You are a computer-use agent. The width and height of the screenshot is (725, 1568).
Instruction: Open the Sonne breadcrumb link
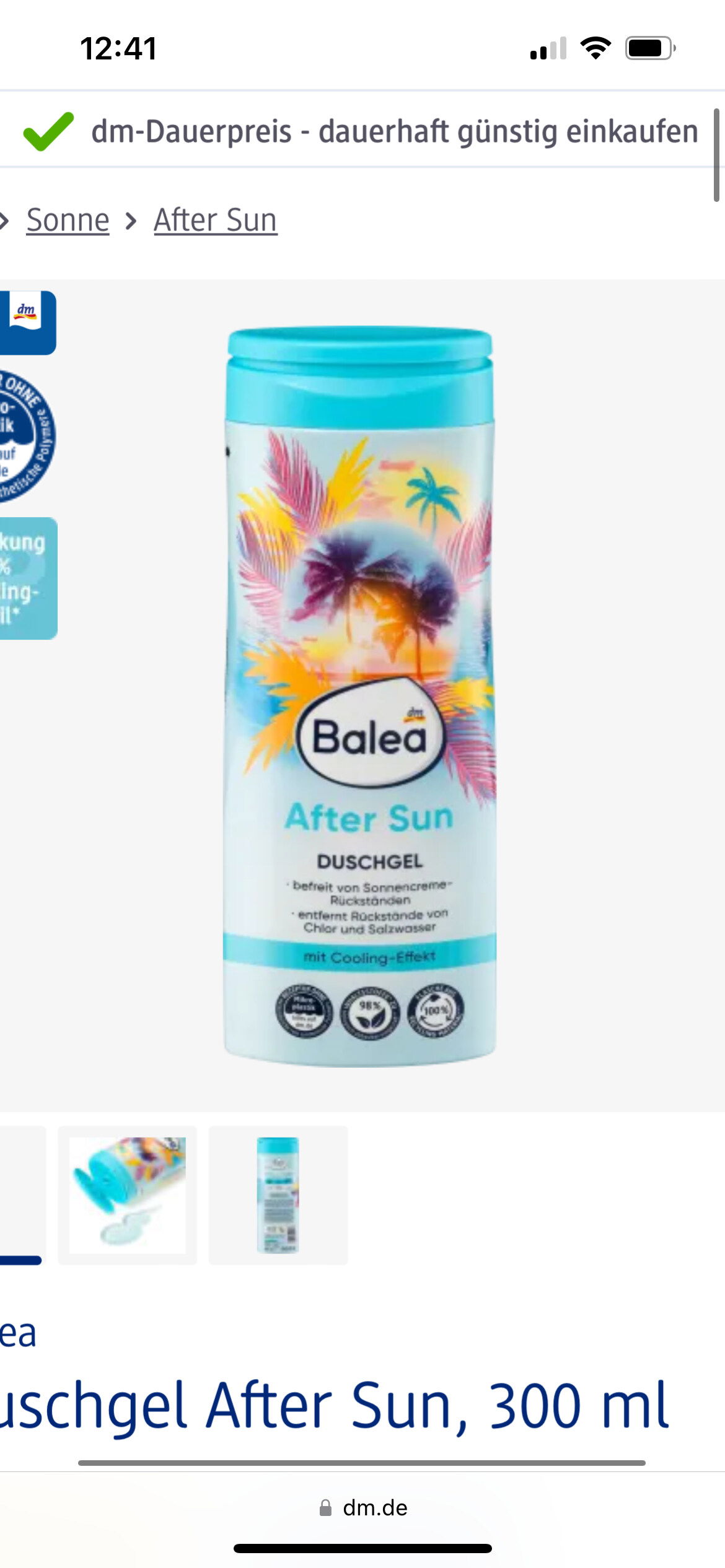point(68,220)
